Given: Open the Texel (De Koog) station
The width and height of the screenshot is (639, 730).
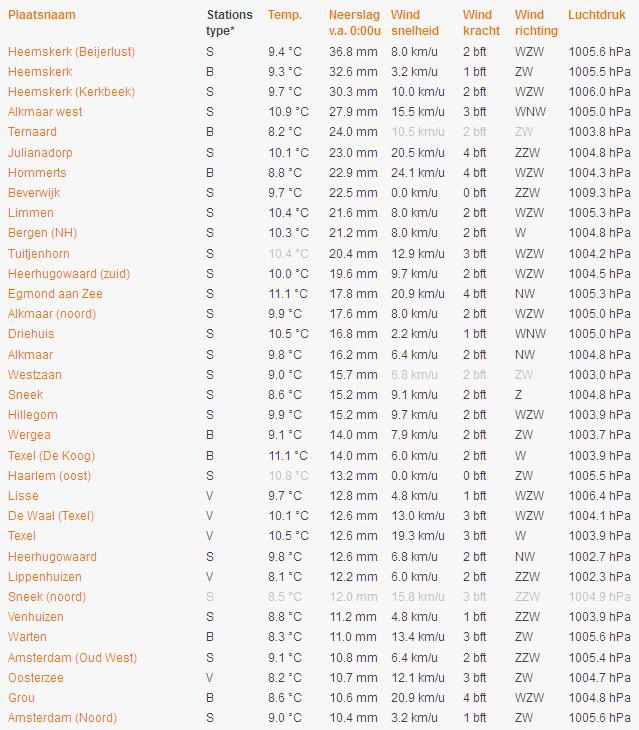Looking at the screenshot, I should tap(51, 455).
